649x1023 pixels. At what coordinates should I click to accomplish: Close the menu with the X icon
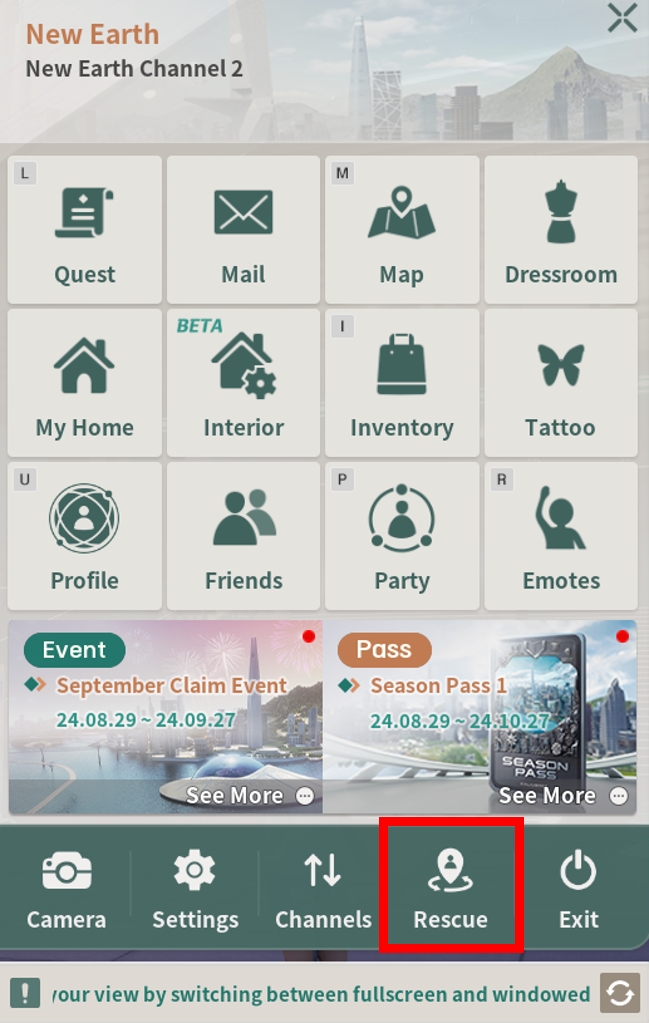point(622,18)
